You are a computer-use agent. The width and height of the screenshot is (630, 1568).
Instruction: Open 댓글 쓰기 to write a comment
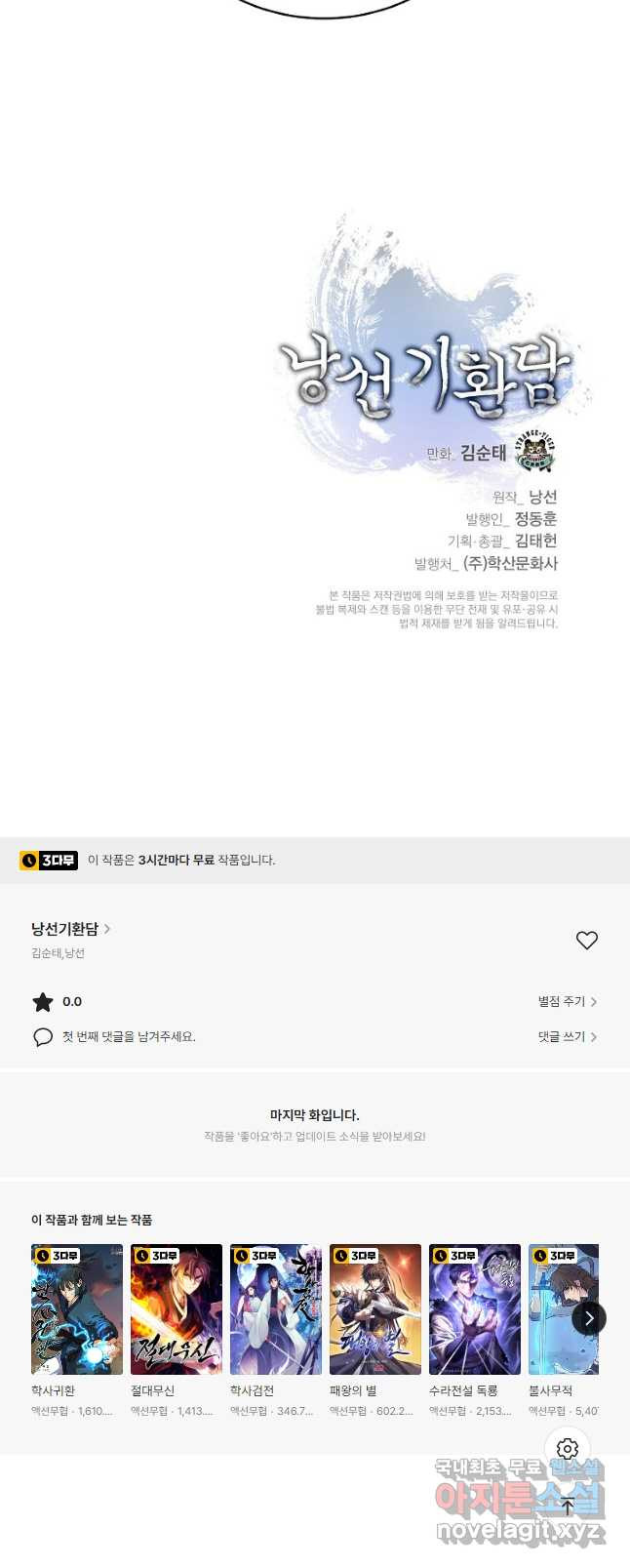point(567,1037)
